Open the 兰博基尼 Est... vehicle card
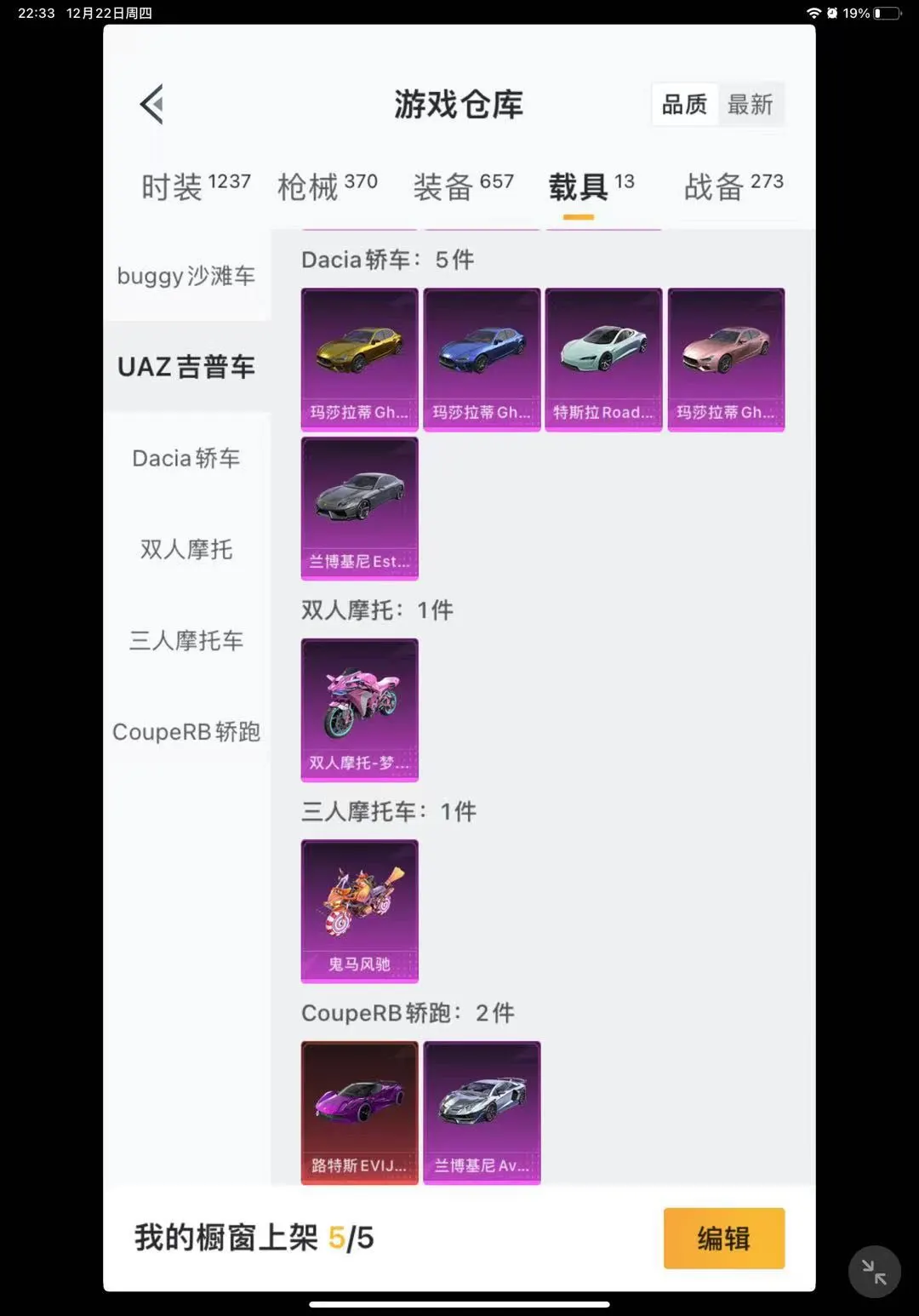Screen dimensions: 919x1316 click(359, 508)
